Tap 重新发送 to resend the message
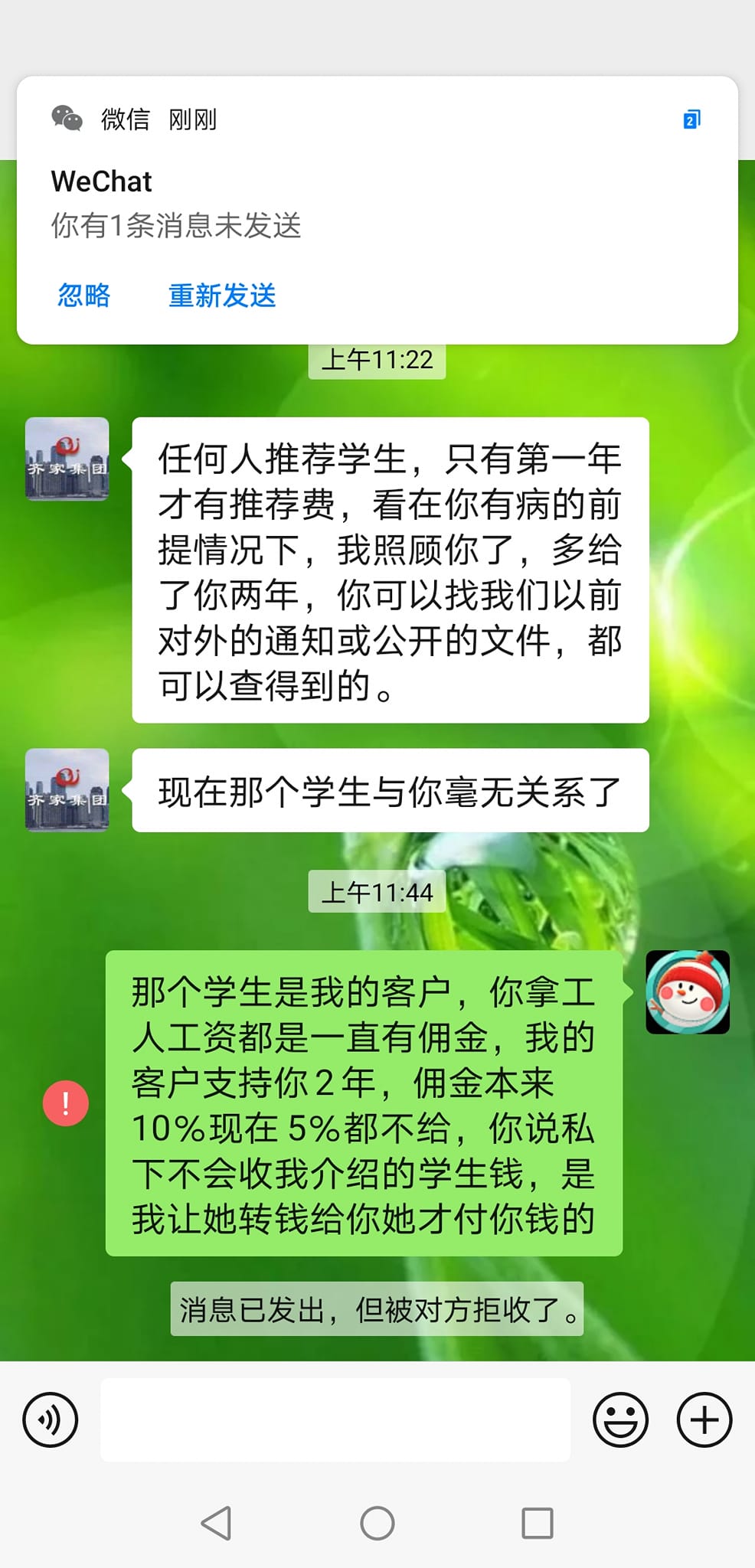Image resolution: width=755 pixels, height=1568 pixels. pyautogui.click(x=222, y=296)
